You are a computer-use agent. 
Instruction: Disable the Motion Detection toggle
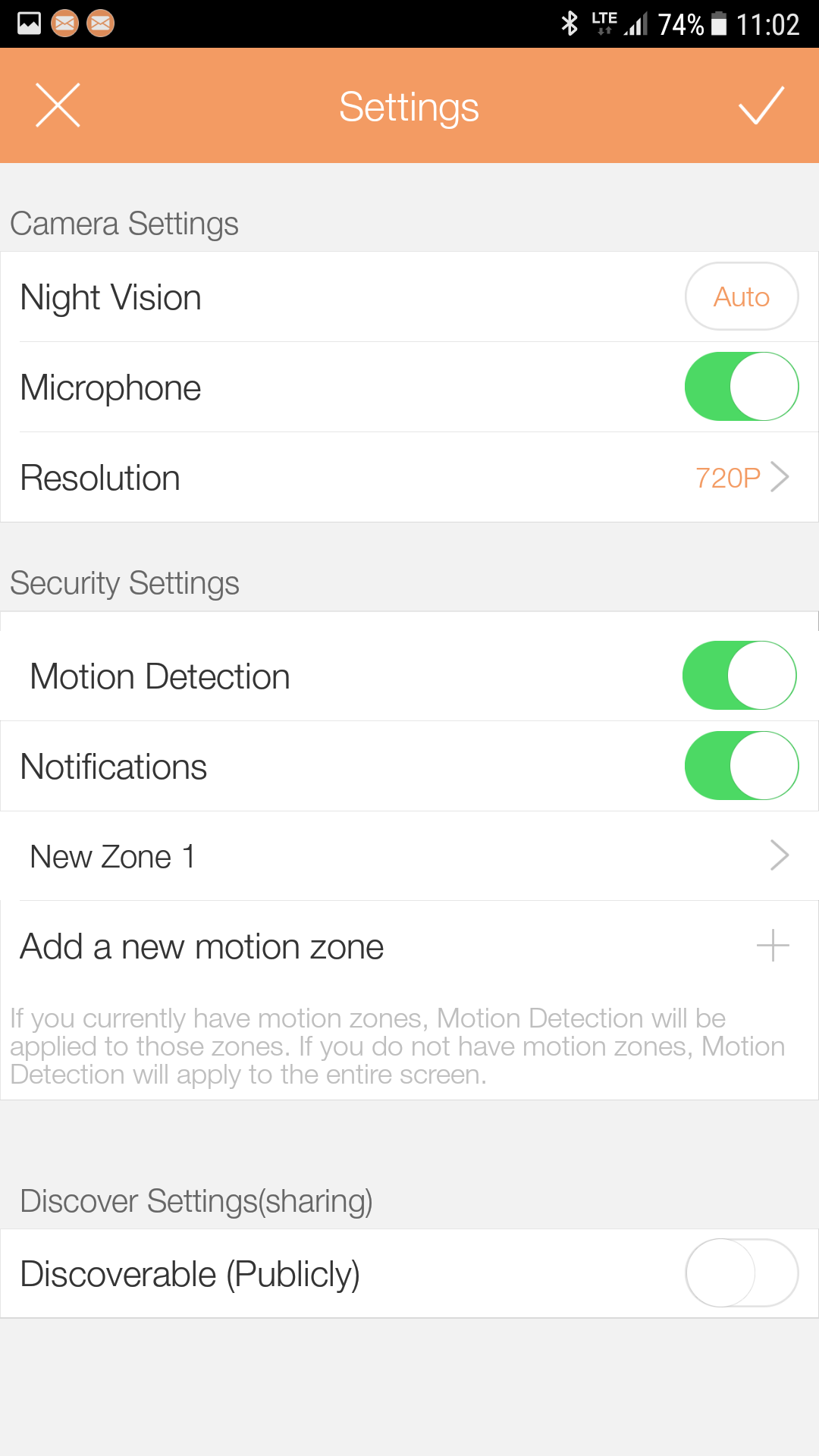(739, 676)
